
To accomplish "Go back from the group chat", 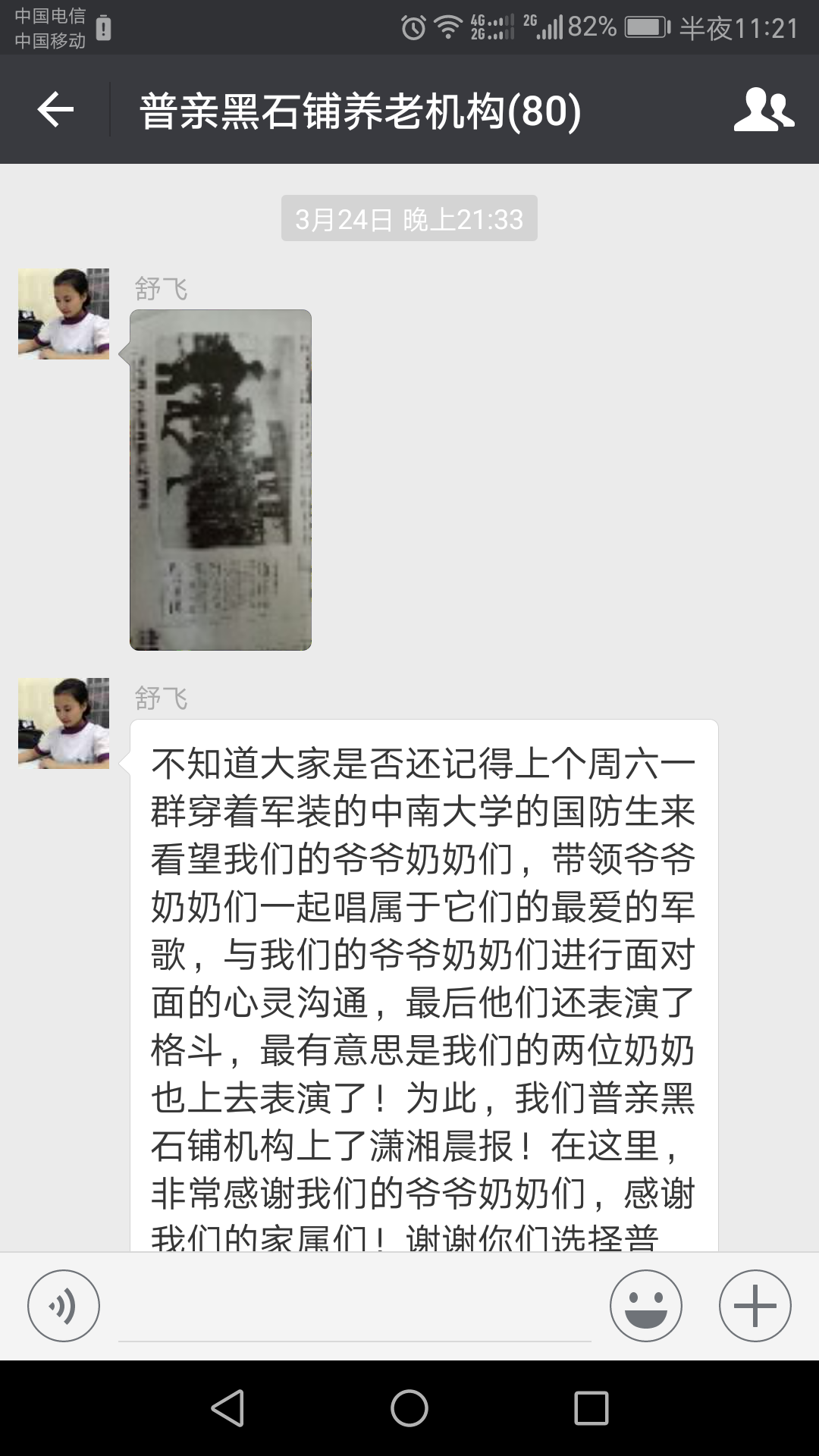I will (x=55, y=111).
